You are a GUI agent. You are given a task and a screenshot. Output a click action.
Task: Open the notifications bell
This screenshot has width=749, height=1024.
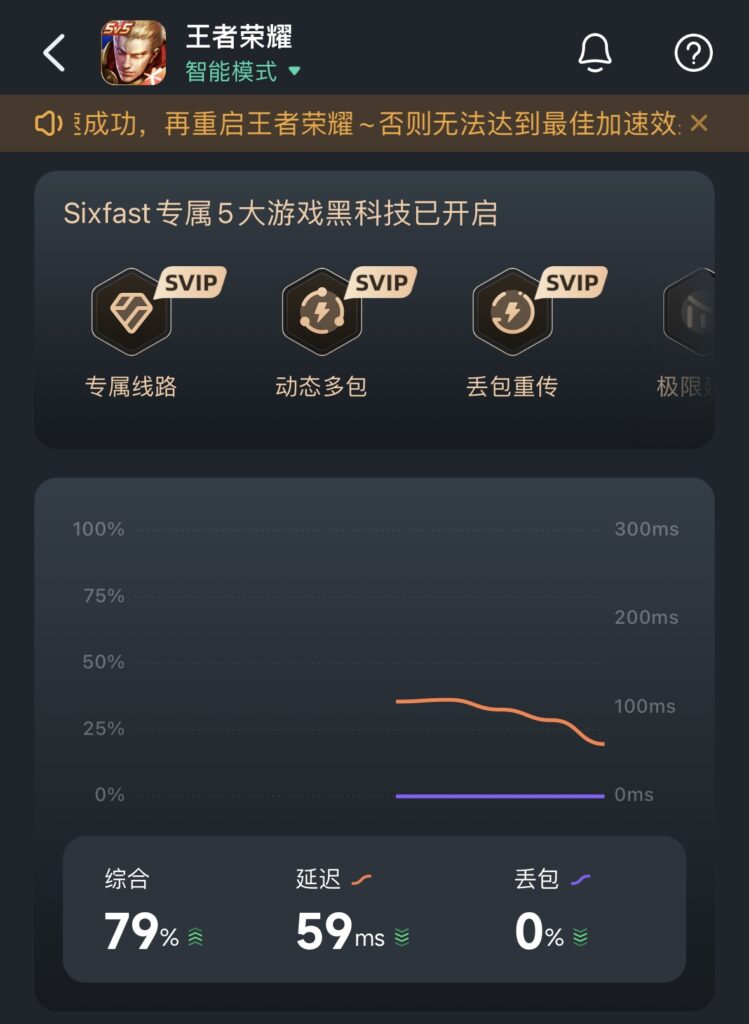pos(595,52)
